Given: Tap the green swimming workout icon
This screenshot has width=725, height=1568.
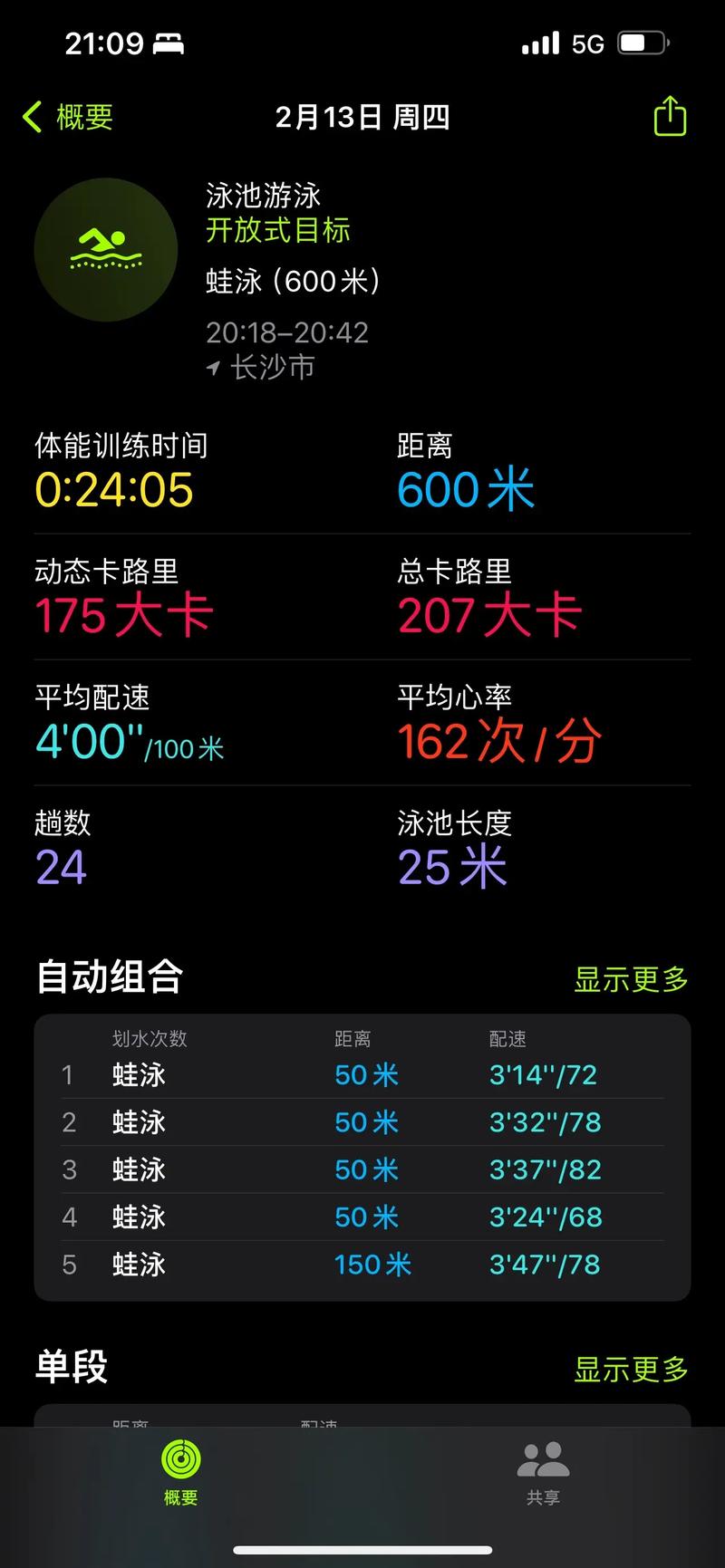Looking at the screenshot, I should tap(105, 249).
